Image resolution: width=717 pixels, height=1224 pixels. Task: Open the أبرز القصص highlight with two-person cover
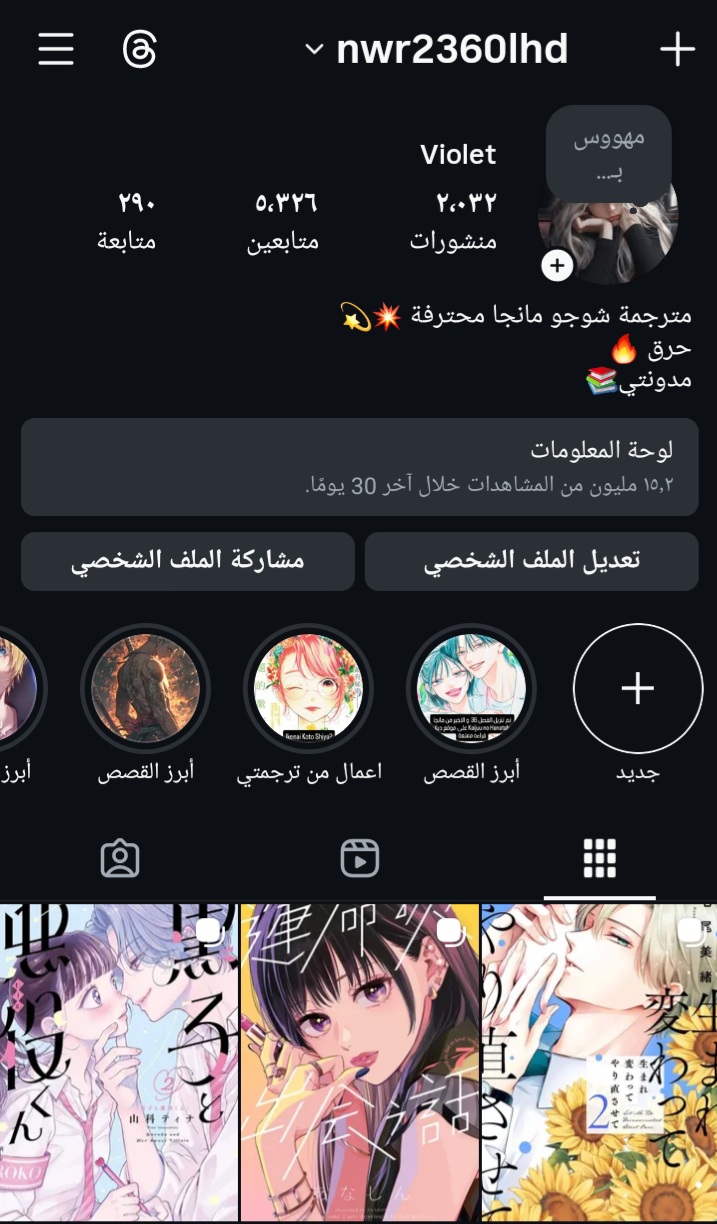tap(472, 688)
